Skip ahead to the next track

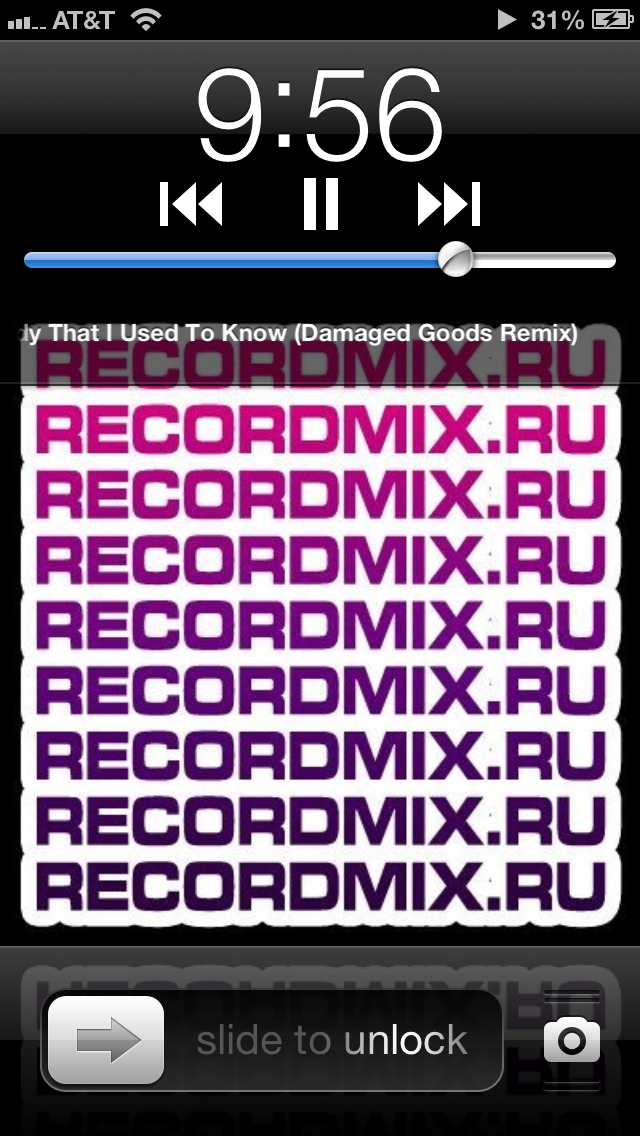tap(449, 205)
